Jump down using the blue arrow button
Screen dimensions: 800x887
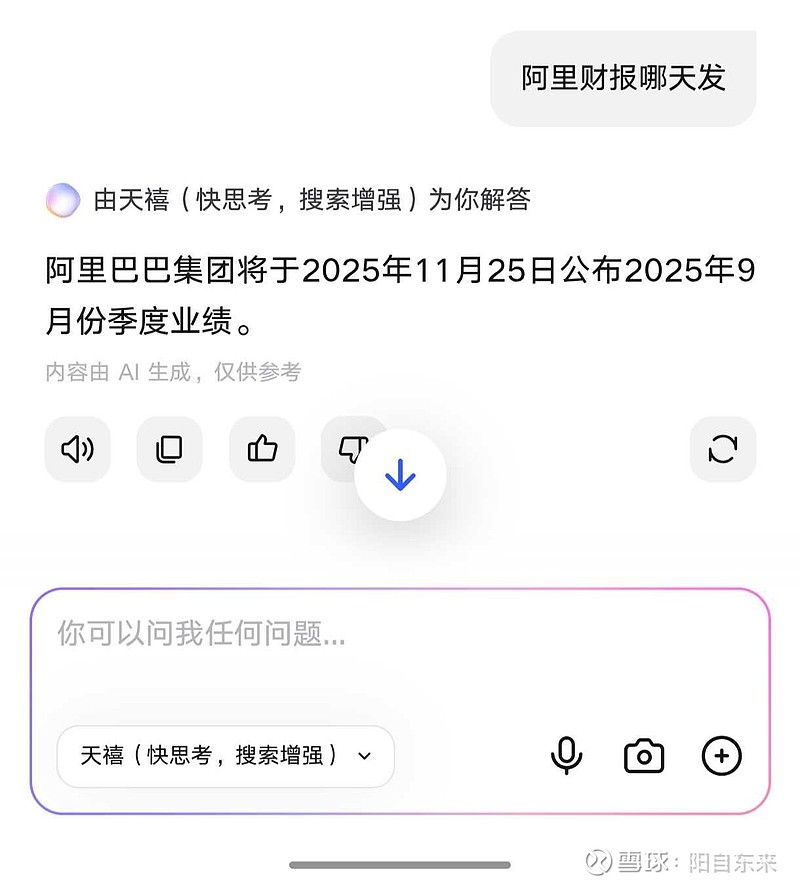(400, 475)
